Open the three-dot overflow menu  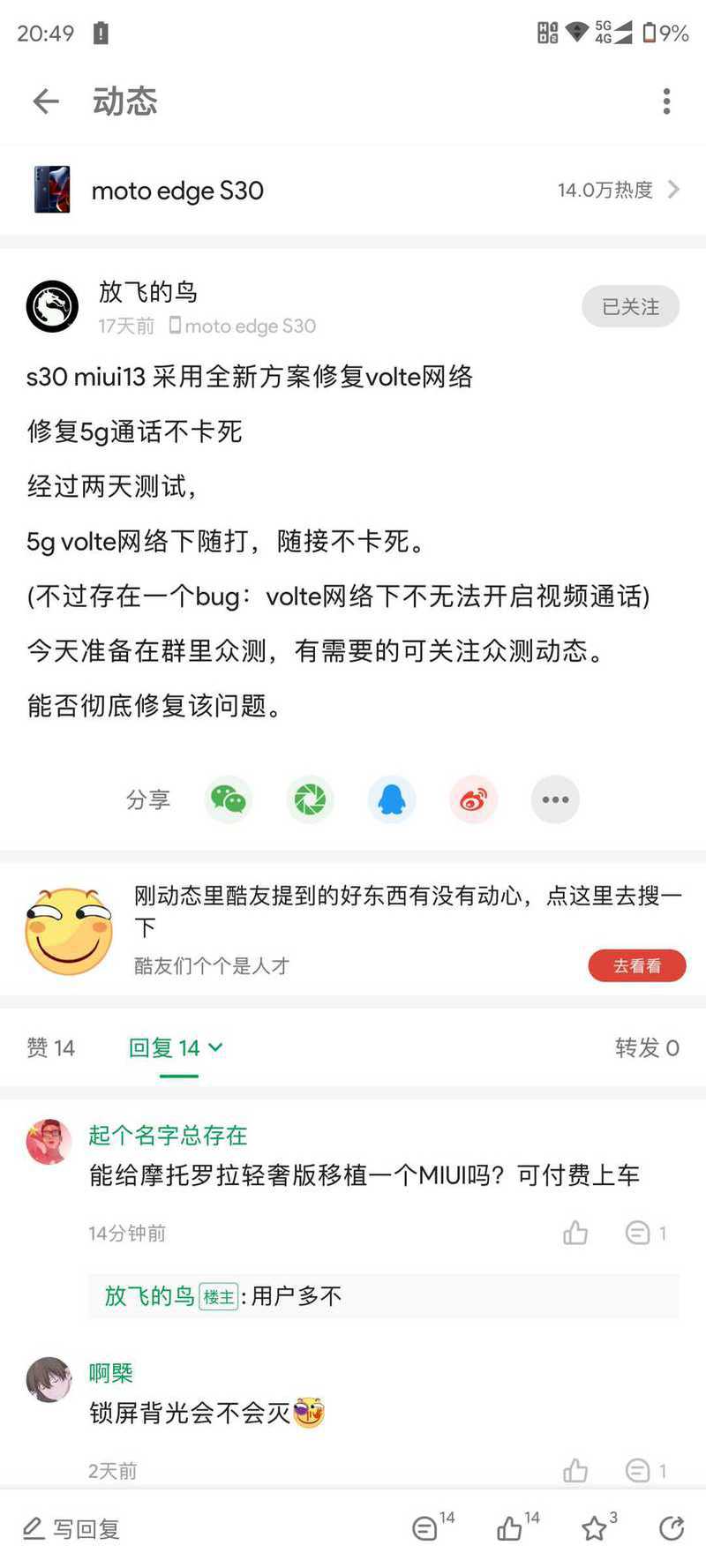pyautogui.click(x=667, y=101)
